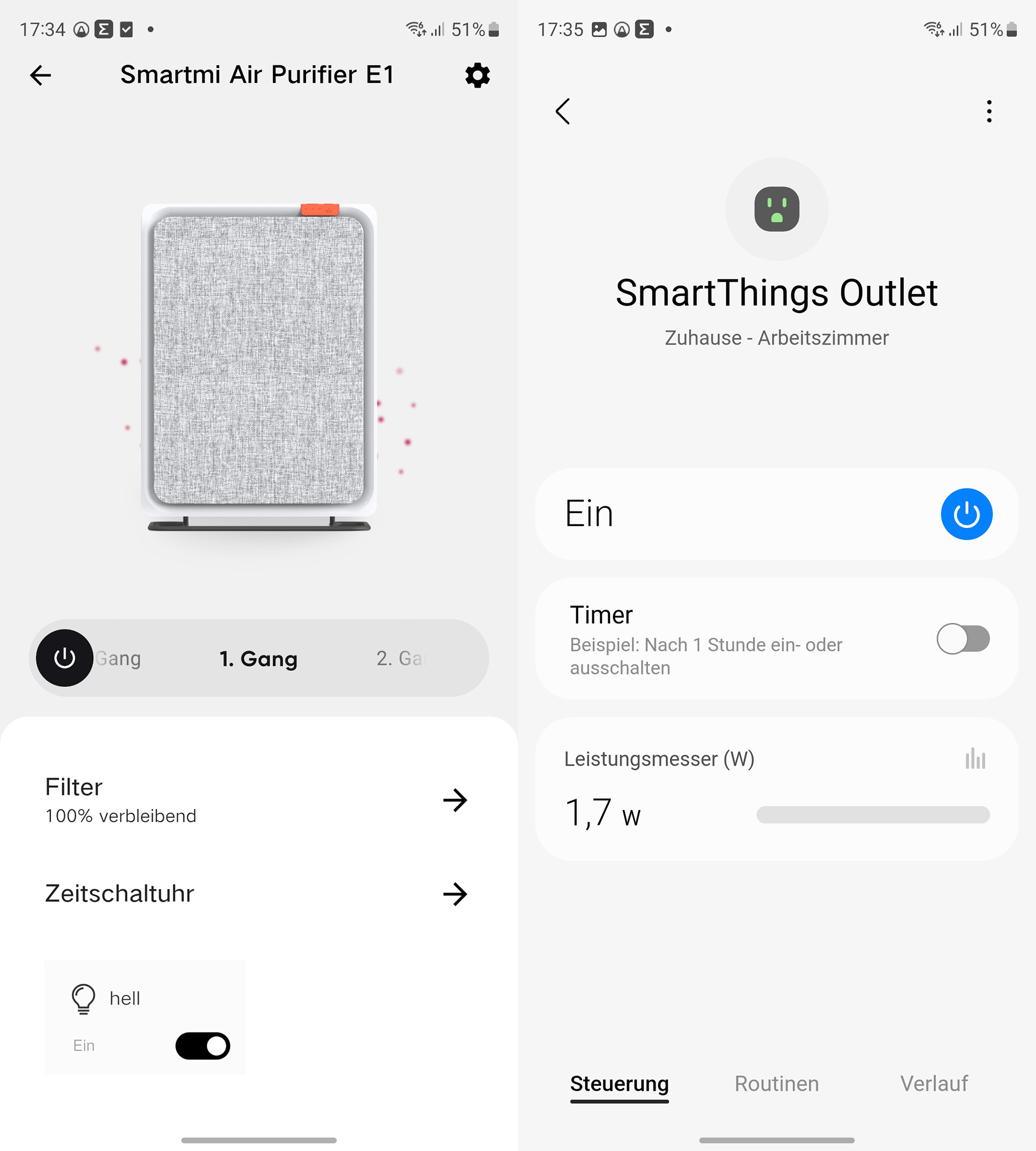
Task: Select the Steuerung tab
Action: (619, 1083)
